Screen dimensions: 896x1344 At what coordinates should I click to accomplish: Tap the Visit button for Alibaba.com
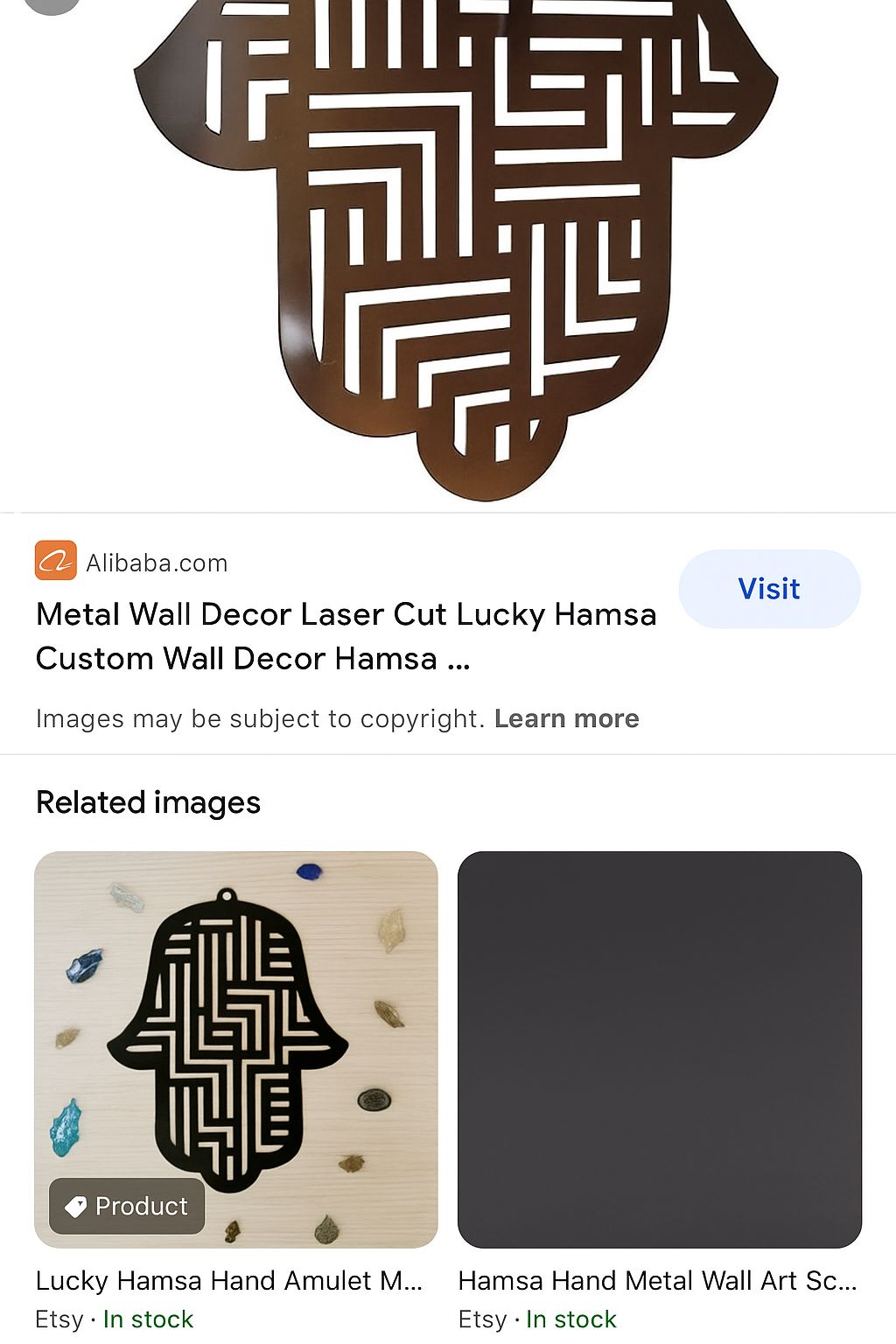pos(769,589)
